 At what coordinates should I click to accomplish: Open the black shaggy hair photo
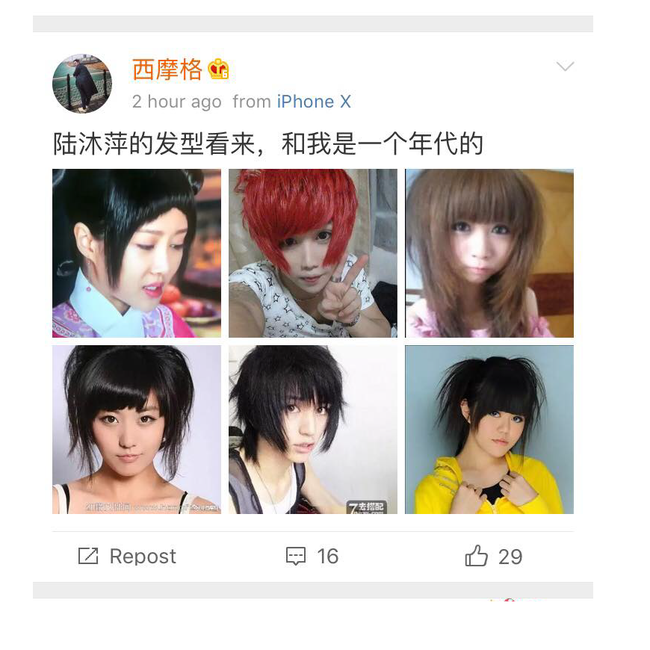313,429
